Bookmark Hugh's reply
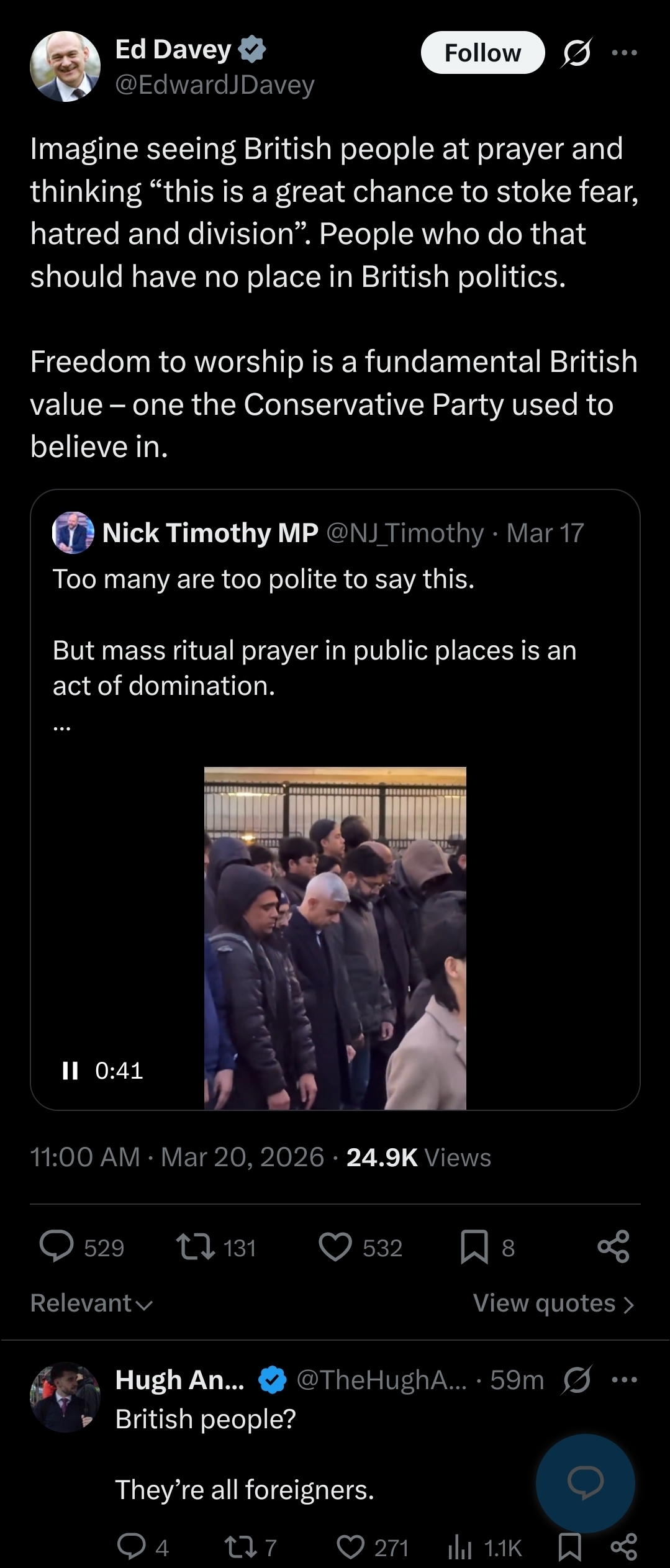 569,1548
